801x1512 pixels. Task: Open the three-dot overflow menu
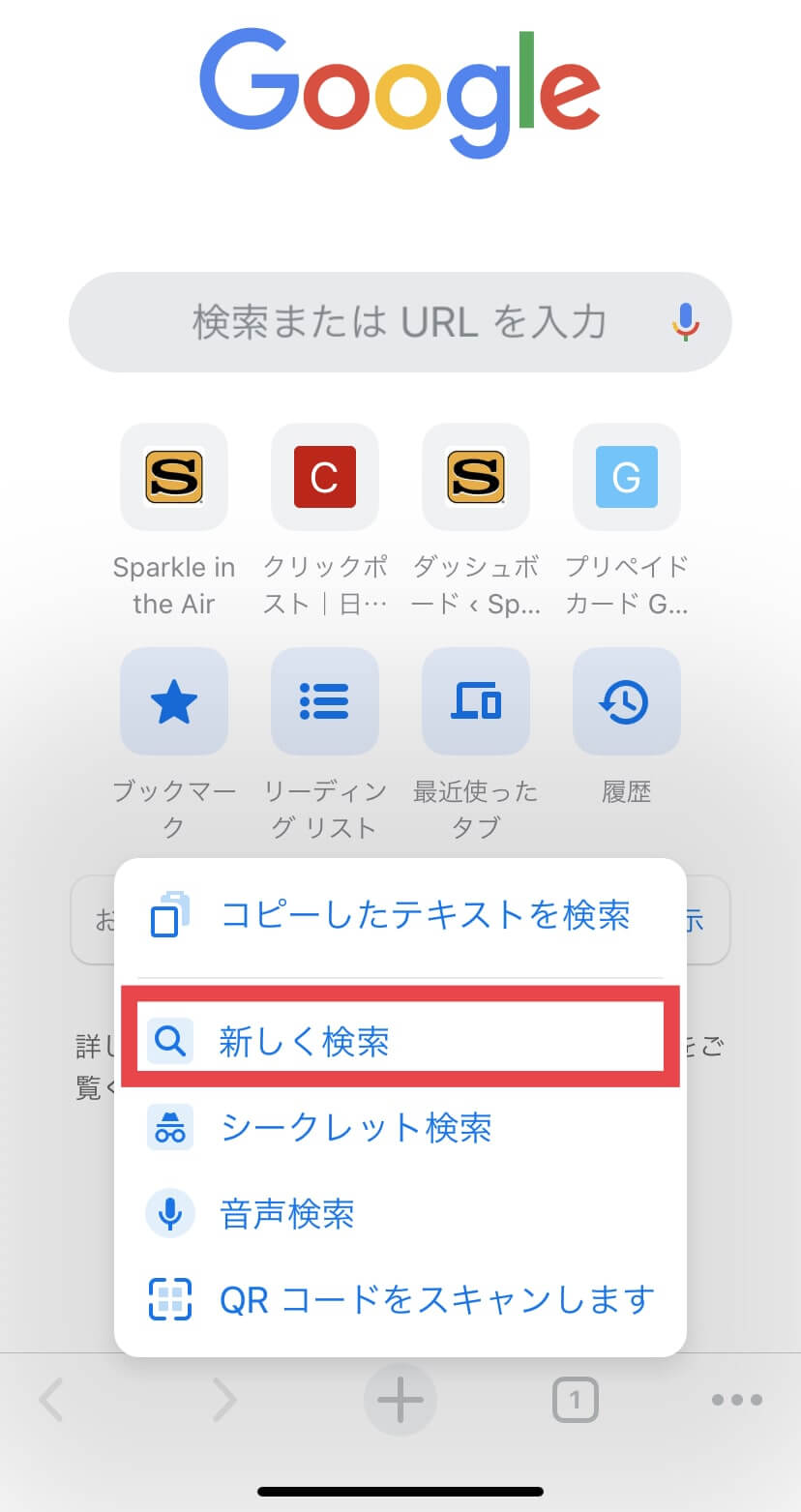[x=737, y=1399]
